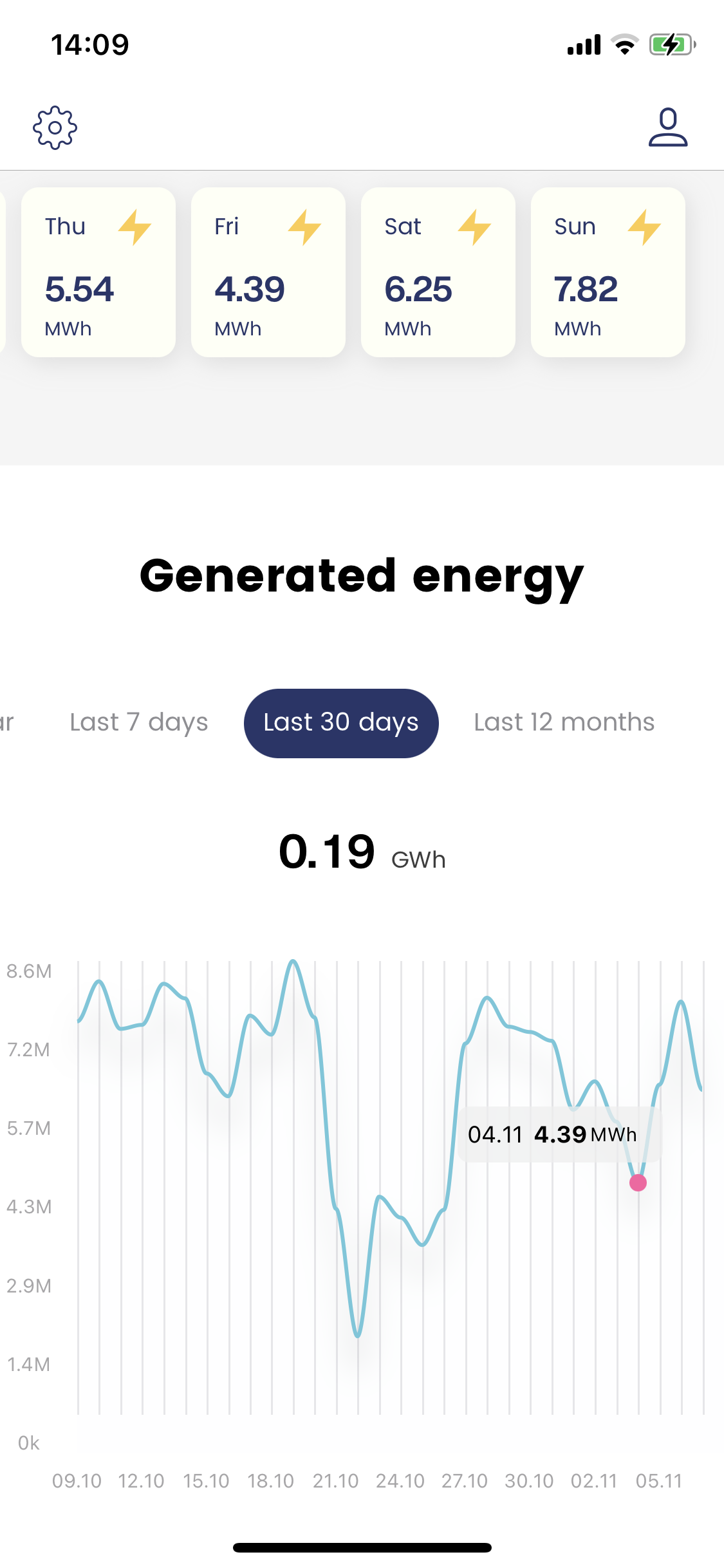Select the Thu 5.54 MWh card

click(x=98, y=272)
